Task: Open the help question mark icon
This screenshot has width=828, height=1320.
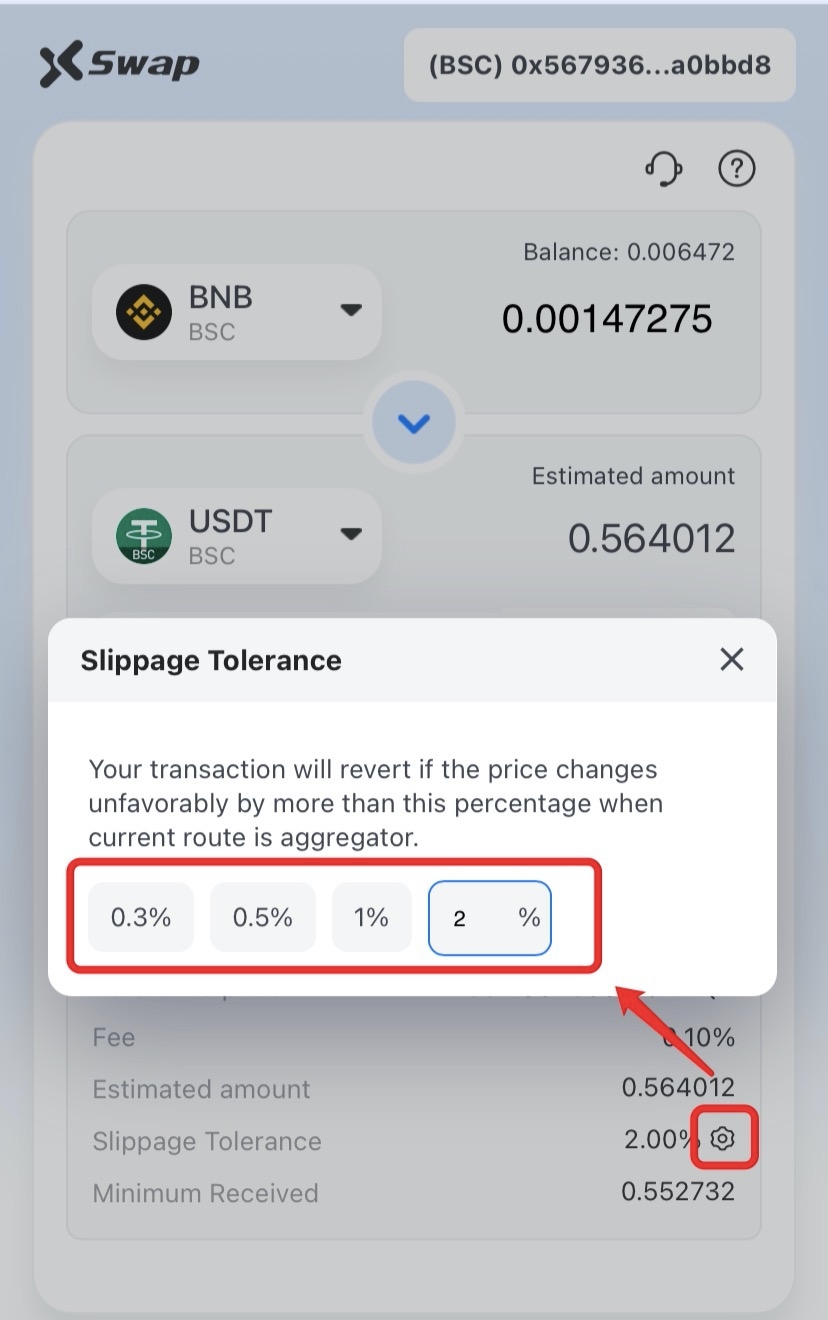Action: pos(737,169)
